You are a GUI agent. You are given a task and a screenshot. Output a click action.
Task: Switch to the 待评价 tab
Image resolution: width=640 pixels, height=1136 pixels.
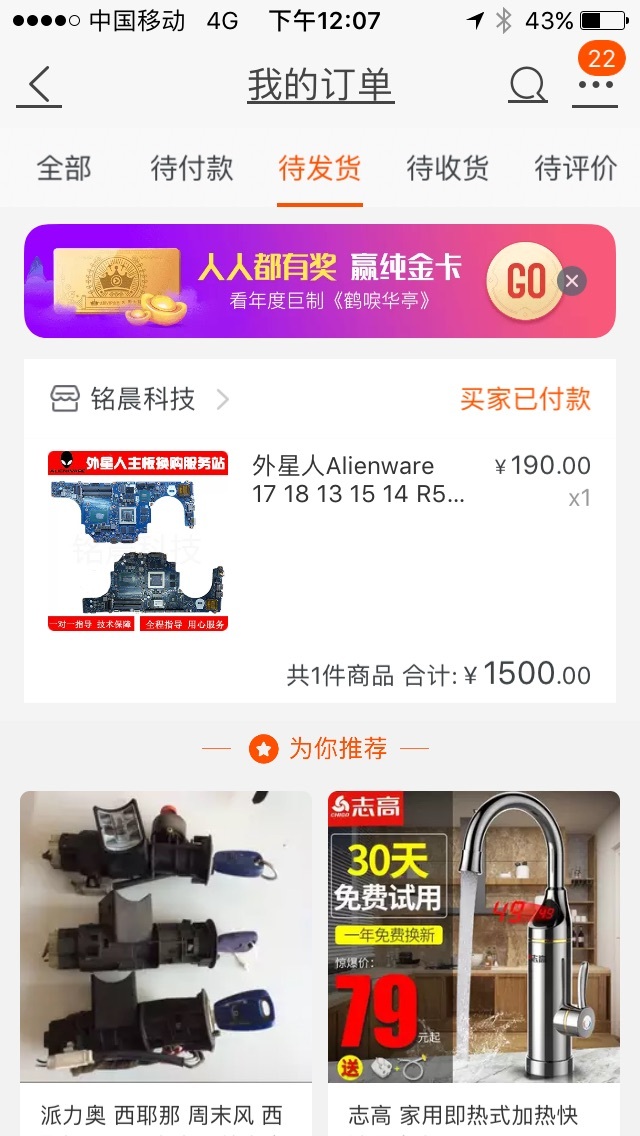point(575,168)
